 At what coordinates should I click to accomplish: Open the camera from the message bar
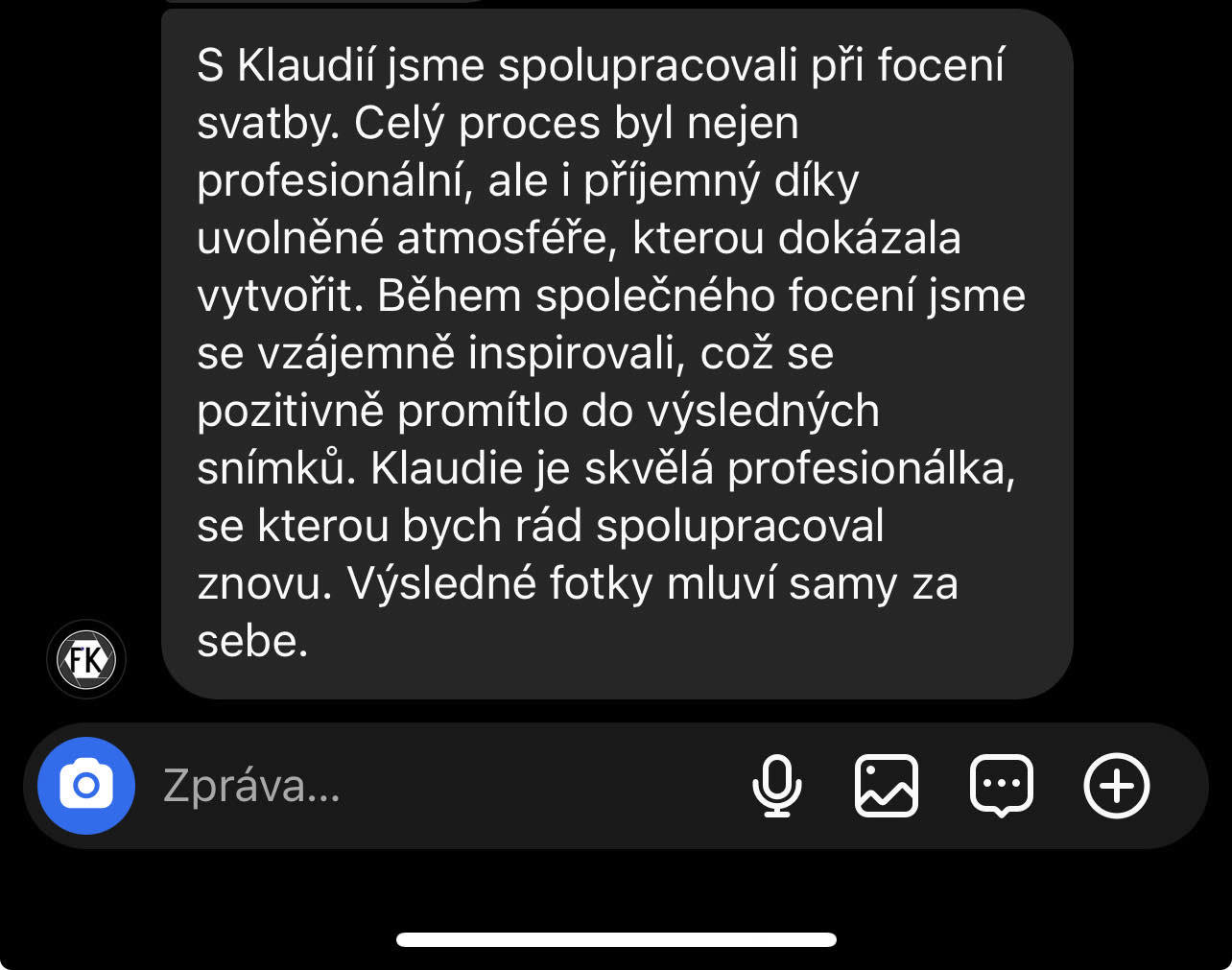coord(86,786)
